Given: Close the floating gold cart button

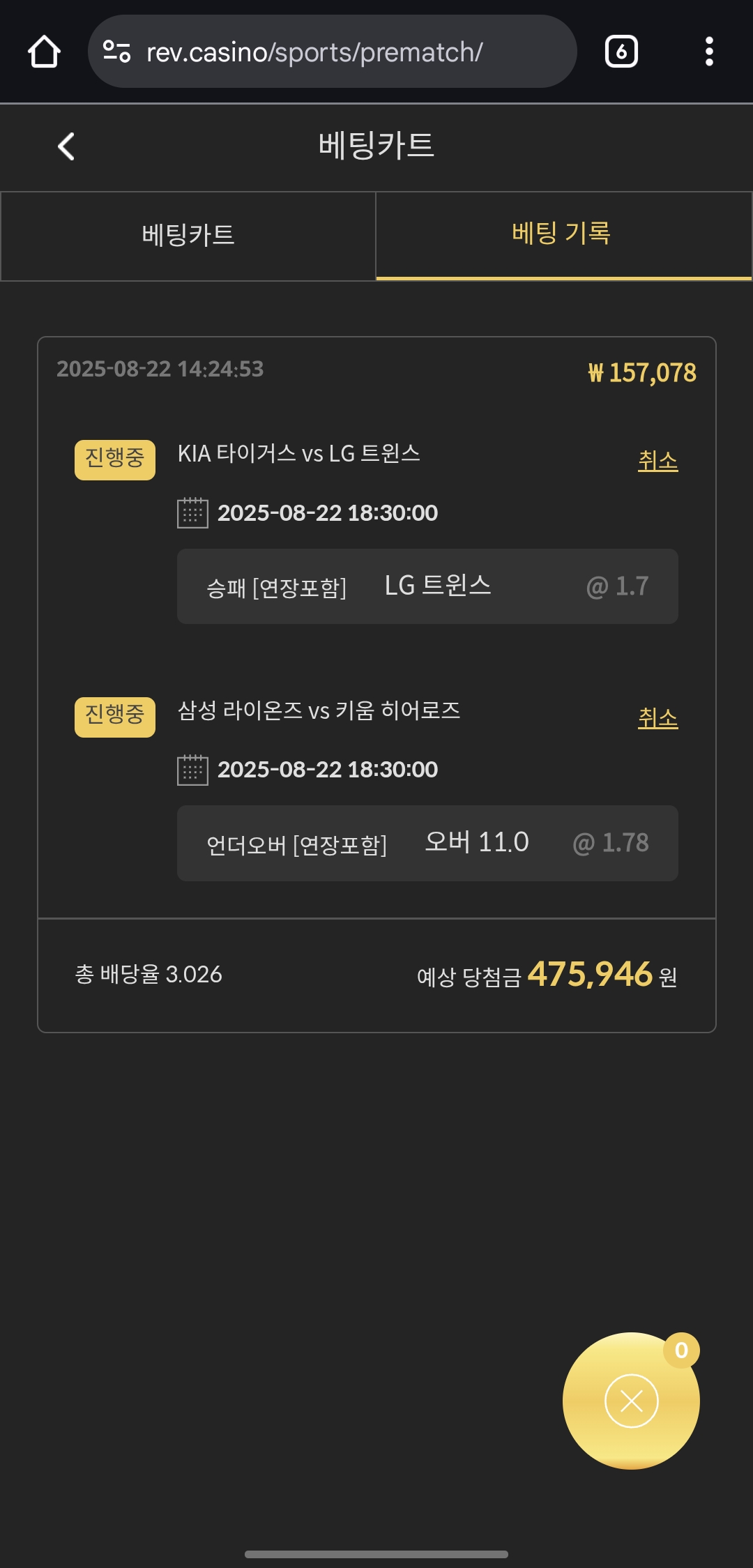Looking at the screenshot, I should pyautogui.click(x=631, y=1401).
